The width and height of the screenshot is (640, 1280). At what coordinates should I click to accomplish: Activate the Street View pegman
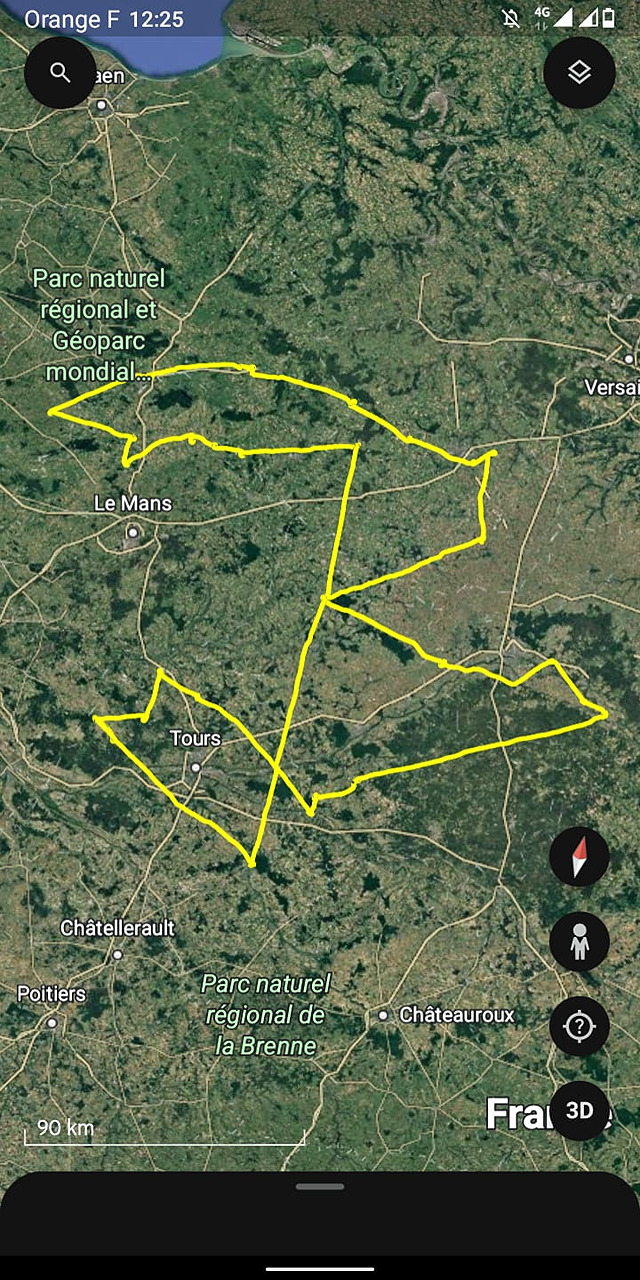click(x=579, y=942)
